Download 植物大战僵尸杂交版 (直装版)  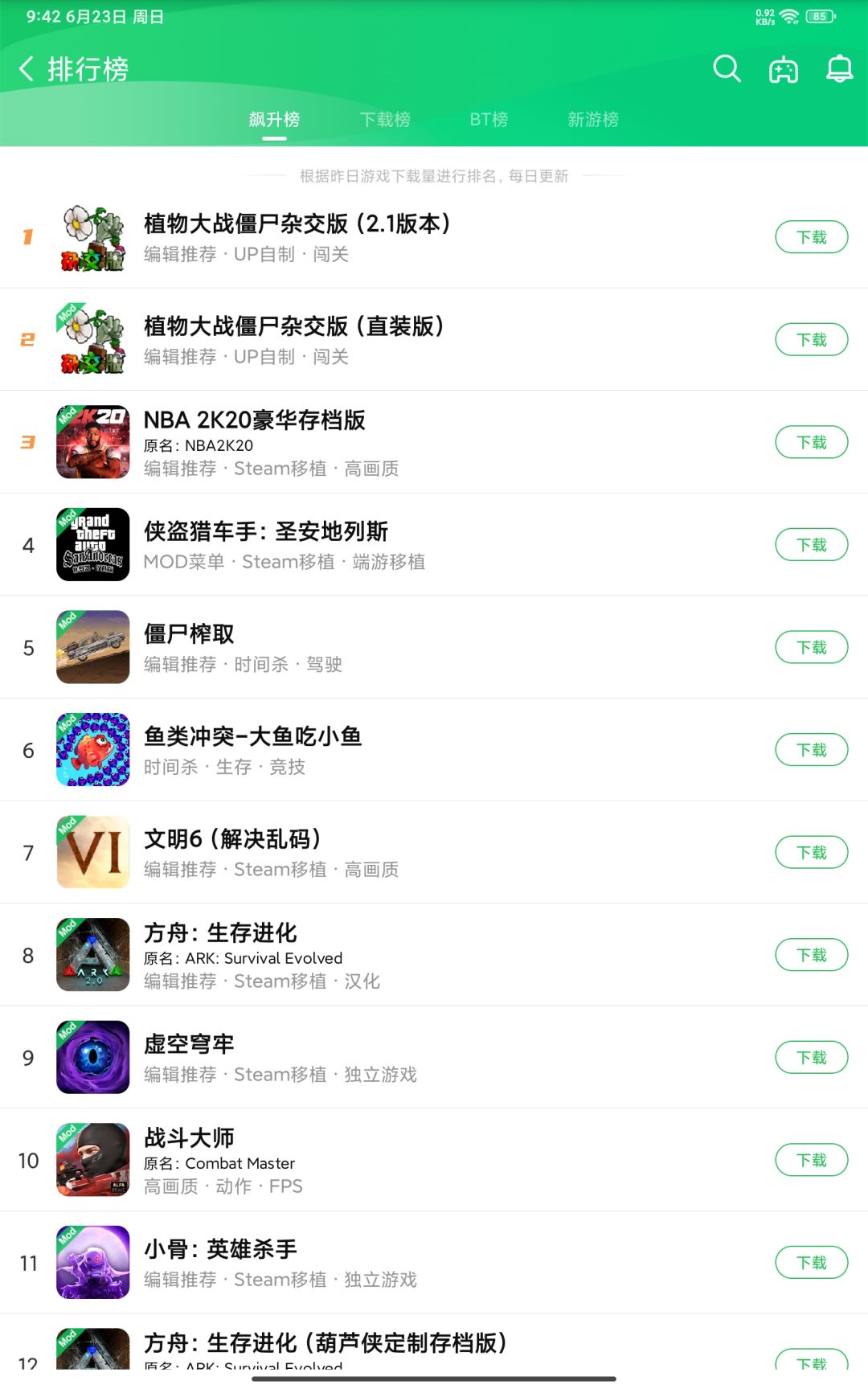811,339
